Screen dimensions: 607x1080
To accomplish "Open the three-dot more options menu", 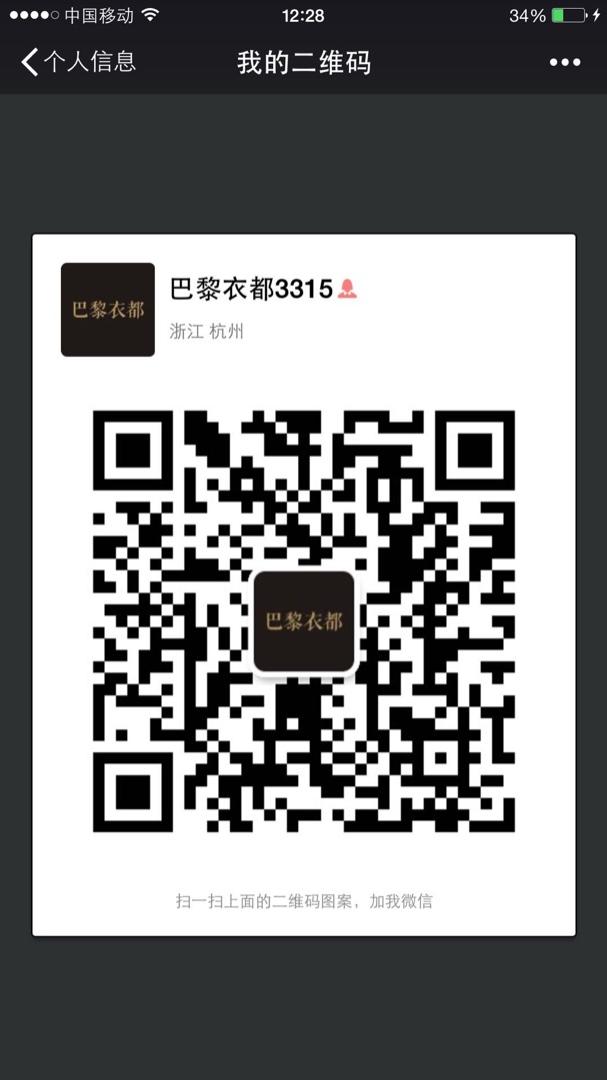I will point(564,63).
